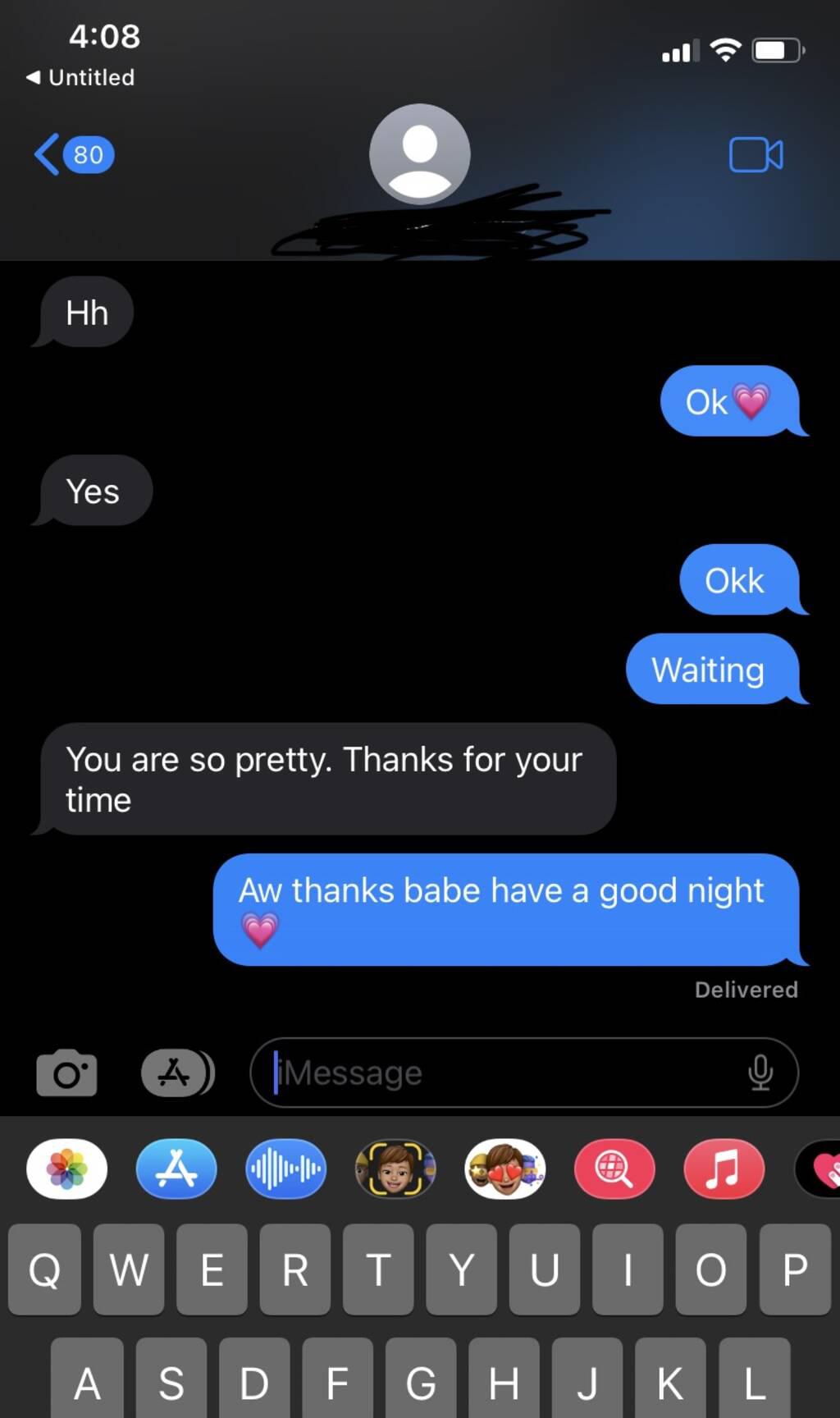Screen dimensions: 840x1418
Task: Open the Apple Music app in drawer
Action: pos(724,1169)
